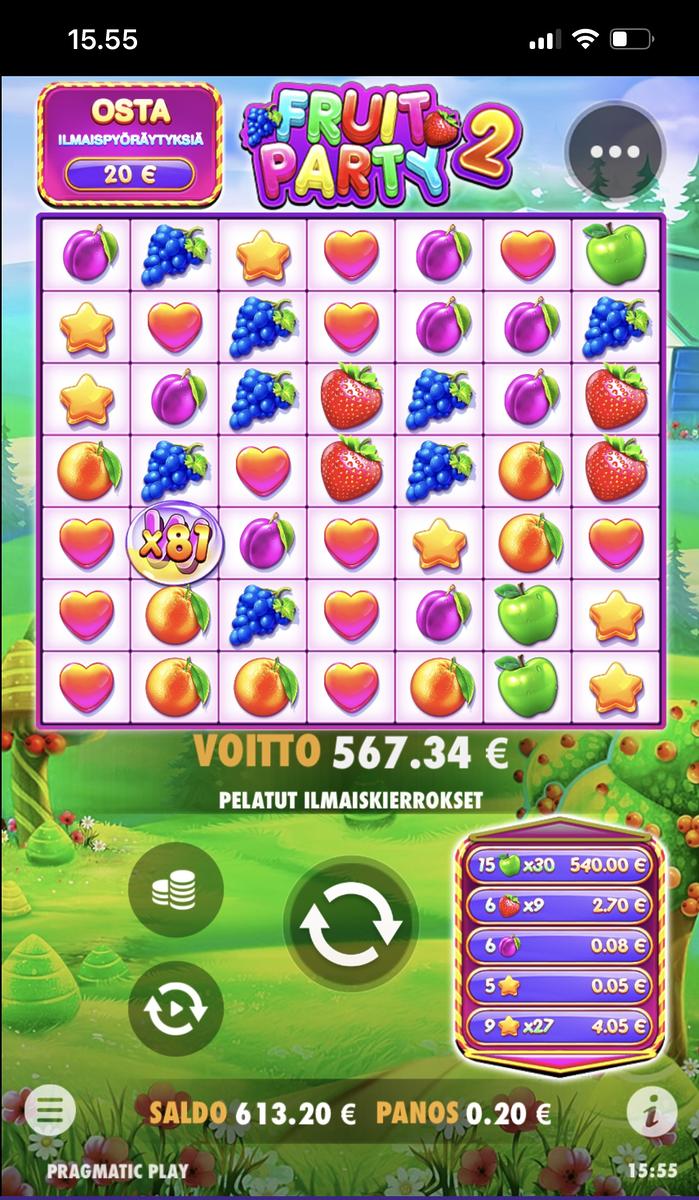699x1200 pixels.
Task: Open the three-dot overflow menu
Action: 614,153
